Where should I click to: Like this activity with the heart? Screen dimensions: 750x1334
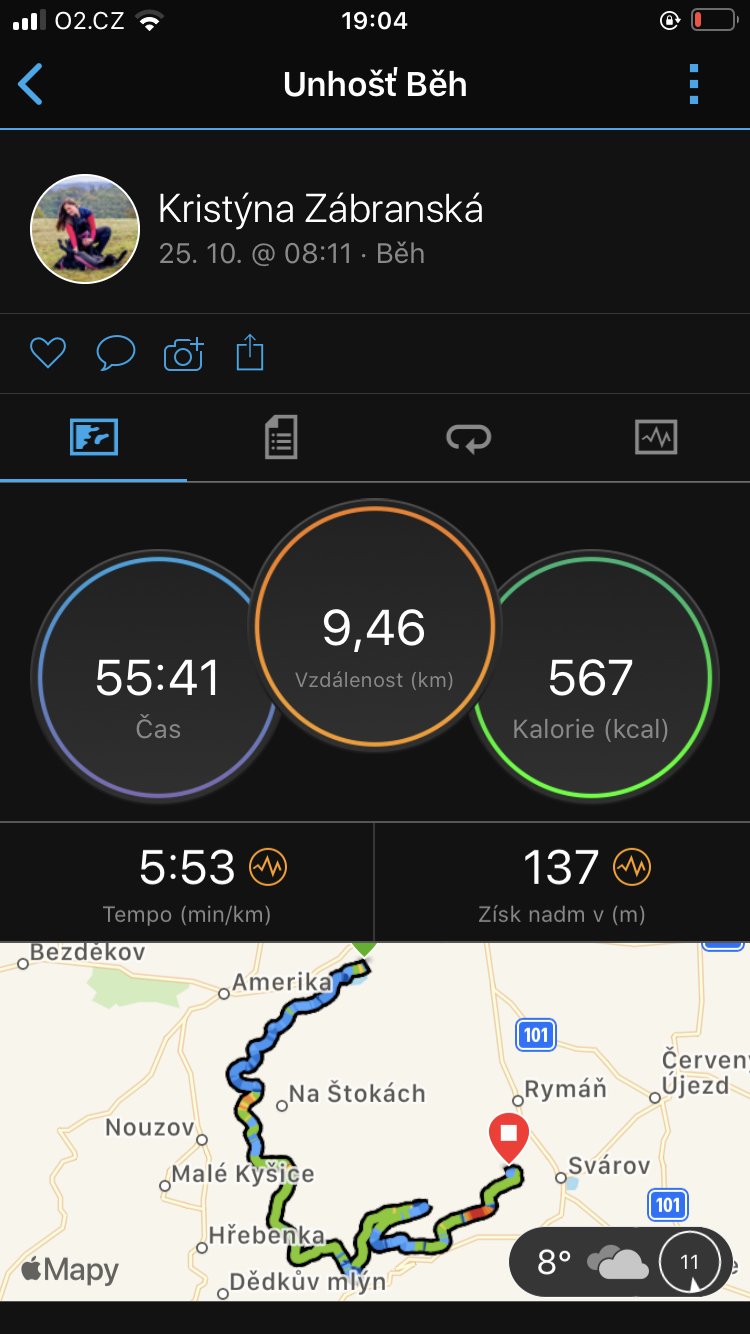47,353
